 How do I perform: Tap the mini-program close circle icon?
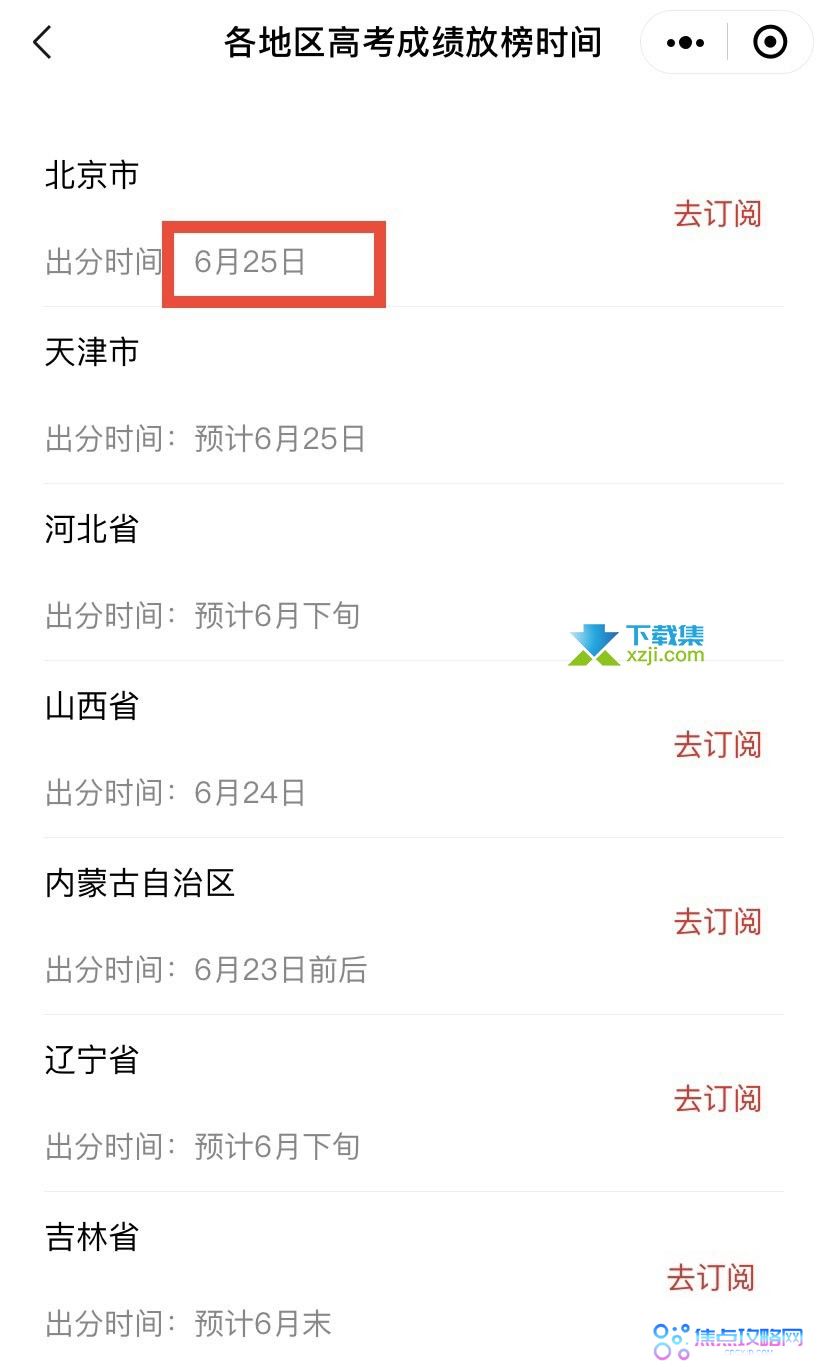click(769, 43)
